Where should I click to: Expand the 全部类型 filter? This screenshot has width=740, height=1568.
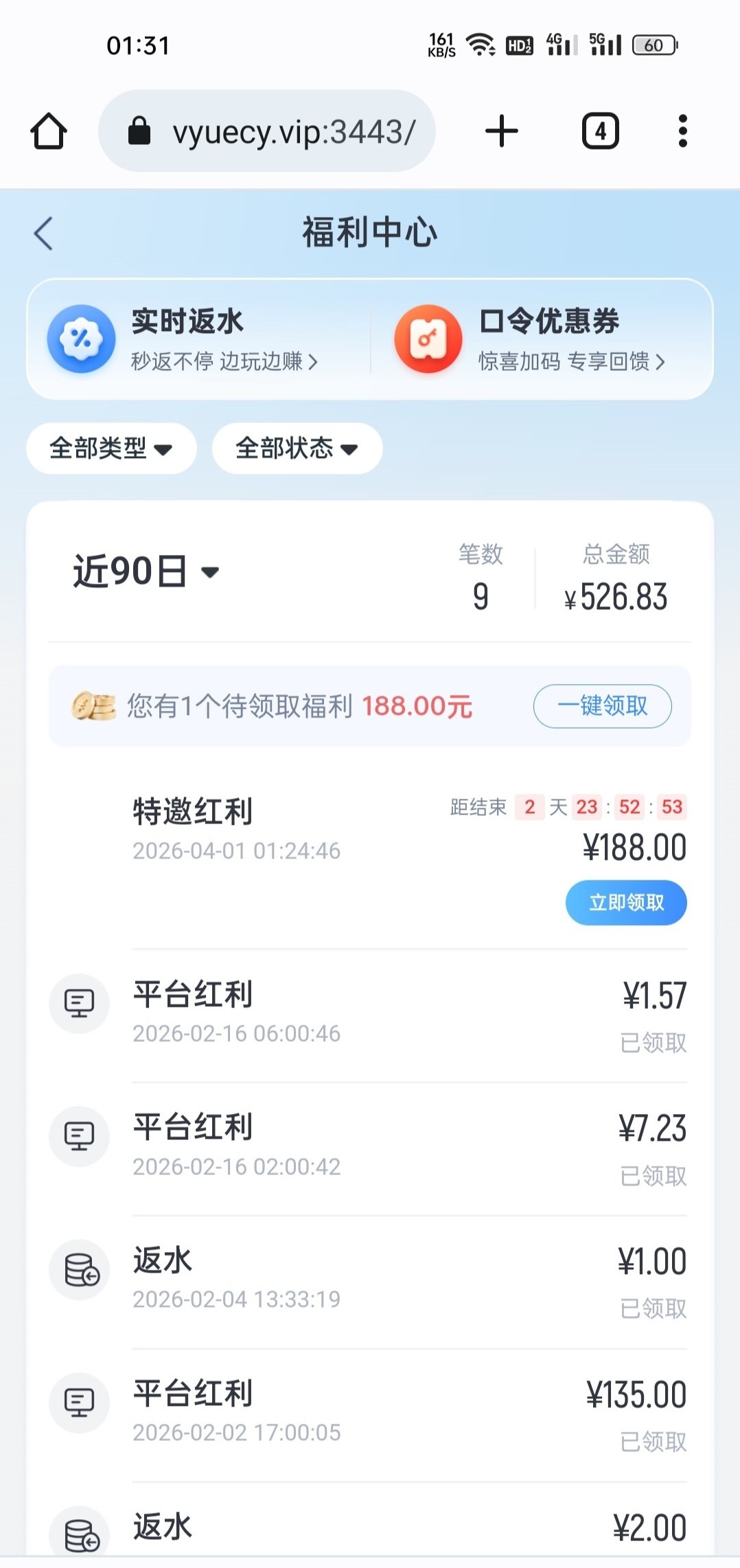pyautogui.click(x=111, y=448)
